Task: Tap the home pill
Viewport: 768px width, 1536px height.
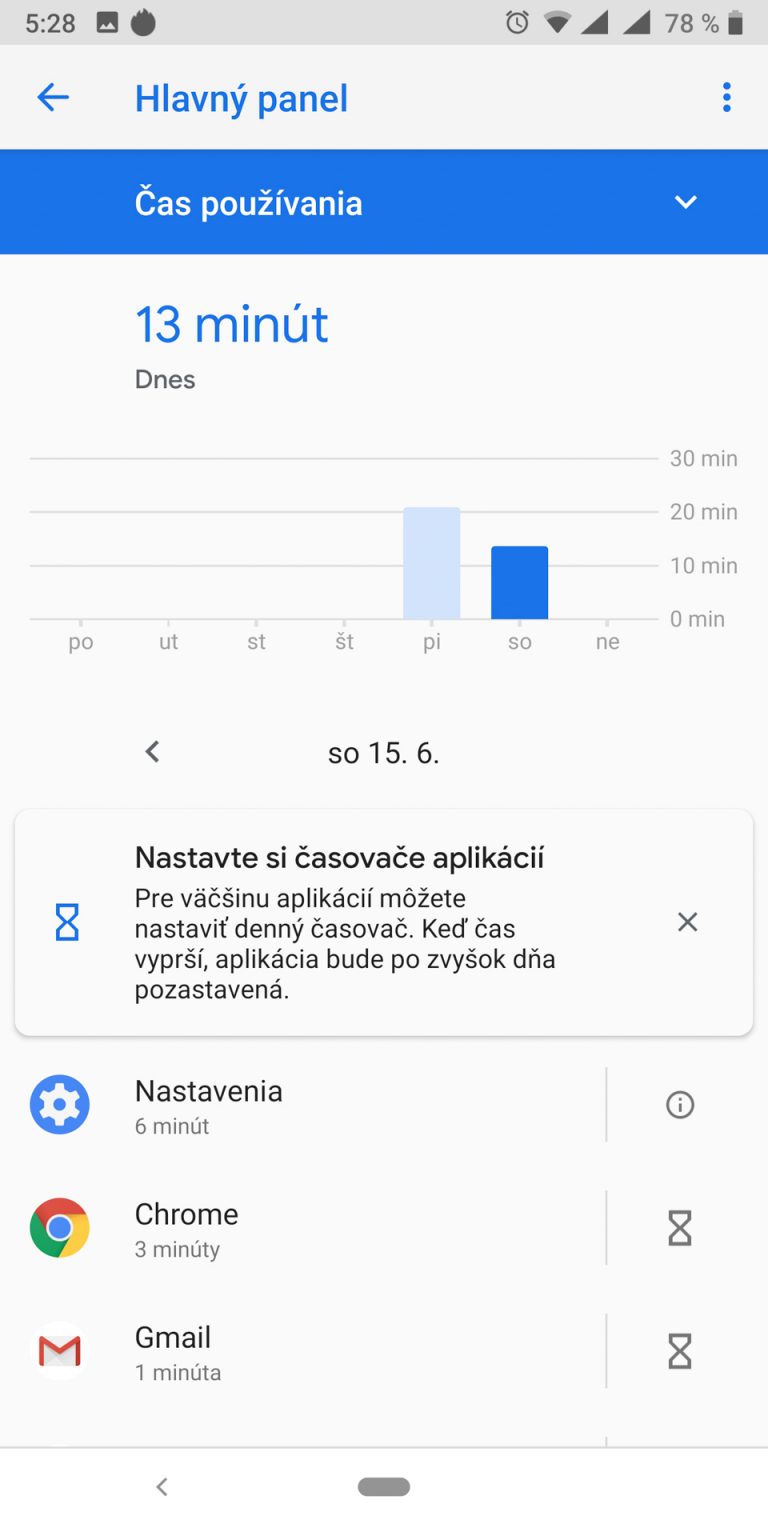Action: tap(384, 1487)
